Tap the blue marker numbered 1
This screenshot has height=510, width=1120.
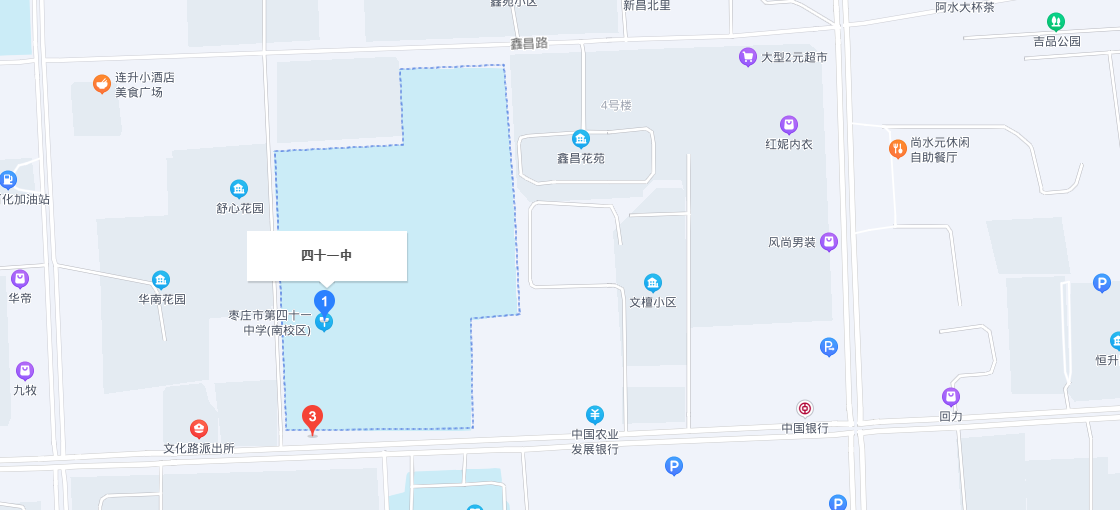click(x=324, y=300)
